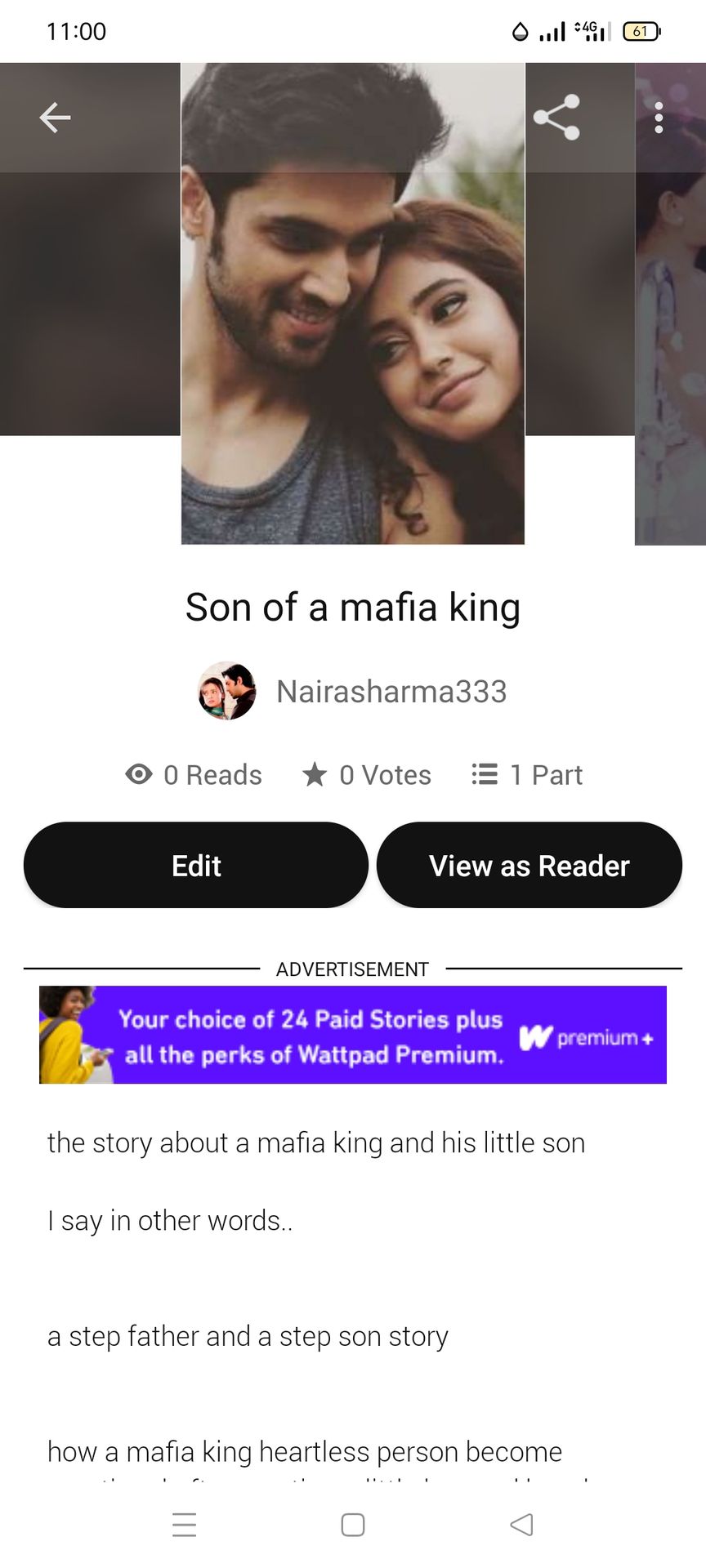Go back using the top-left arrow
This screenshot has width=706, height=1568.
click(55, 118)
